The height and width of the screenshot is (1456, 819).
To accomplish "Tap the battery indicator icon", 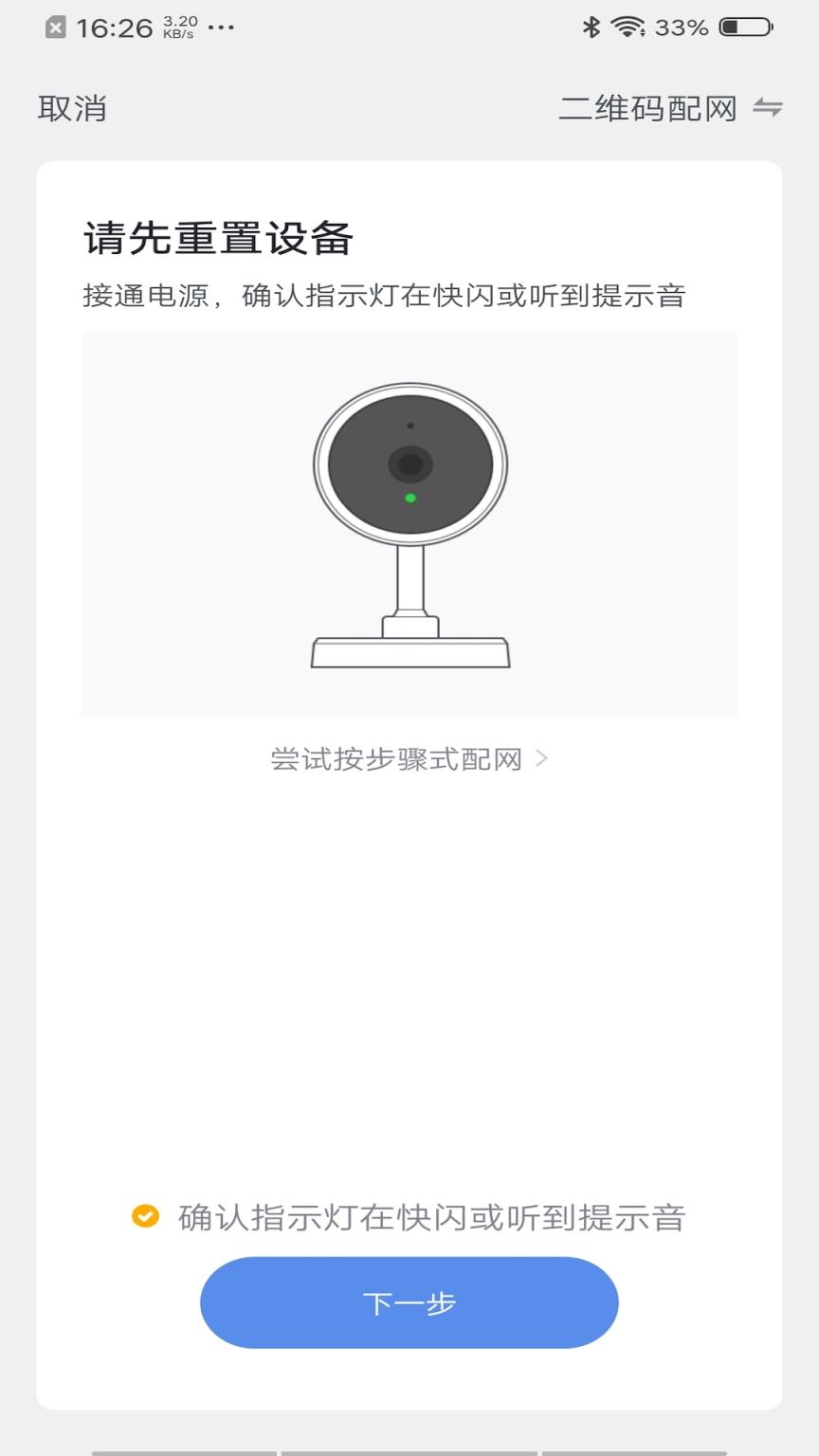I will pos(746,27).
